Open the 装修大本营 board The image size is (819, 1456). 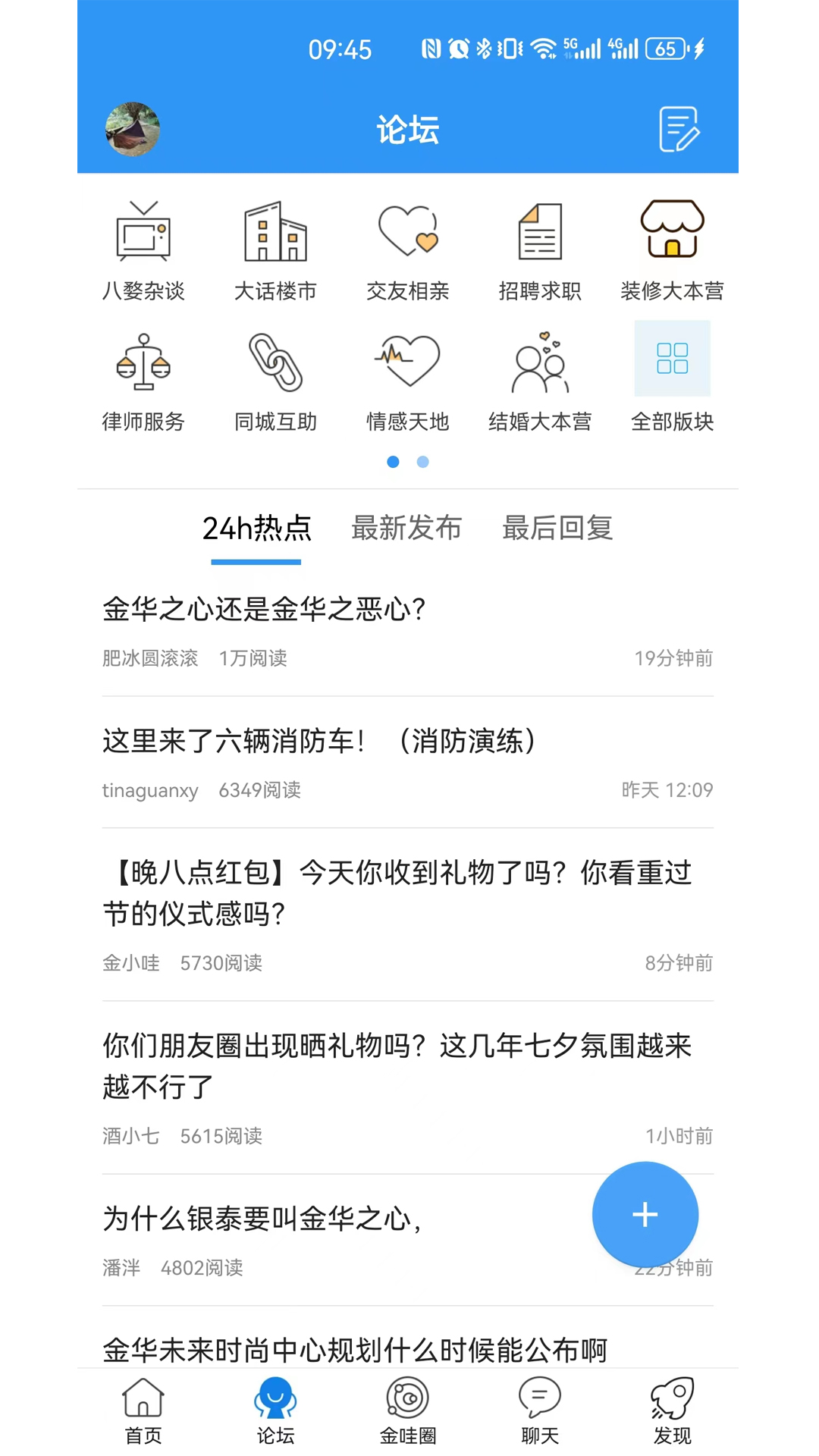click(672, 250)
